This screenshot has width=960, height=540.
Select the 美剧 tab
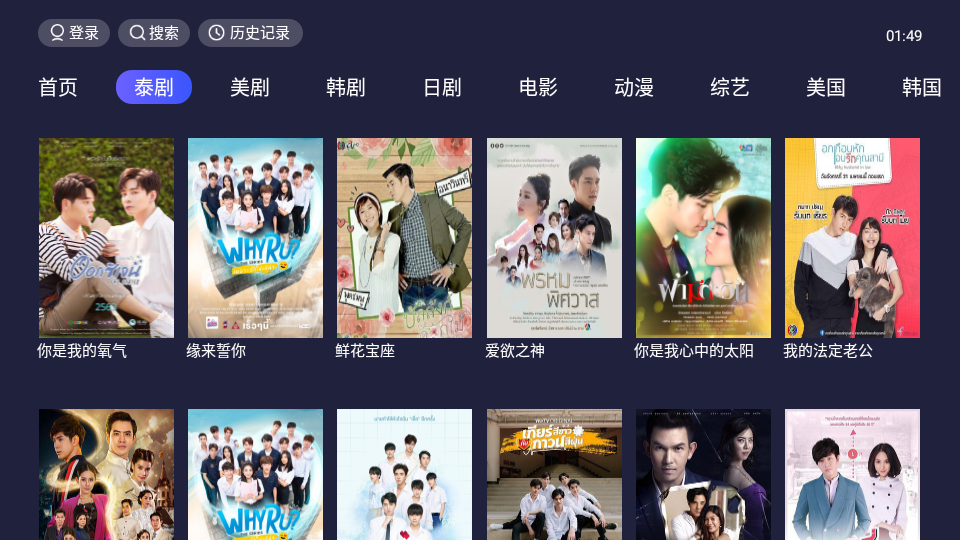(250, 88)
